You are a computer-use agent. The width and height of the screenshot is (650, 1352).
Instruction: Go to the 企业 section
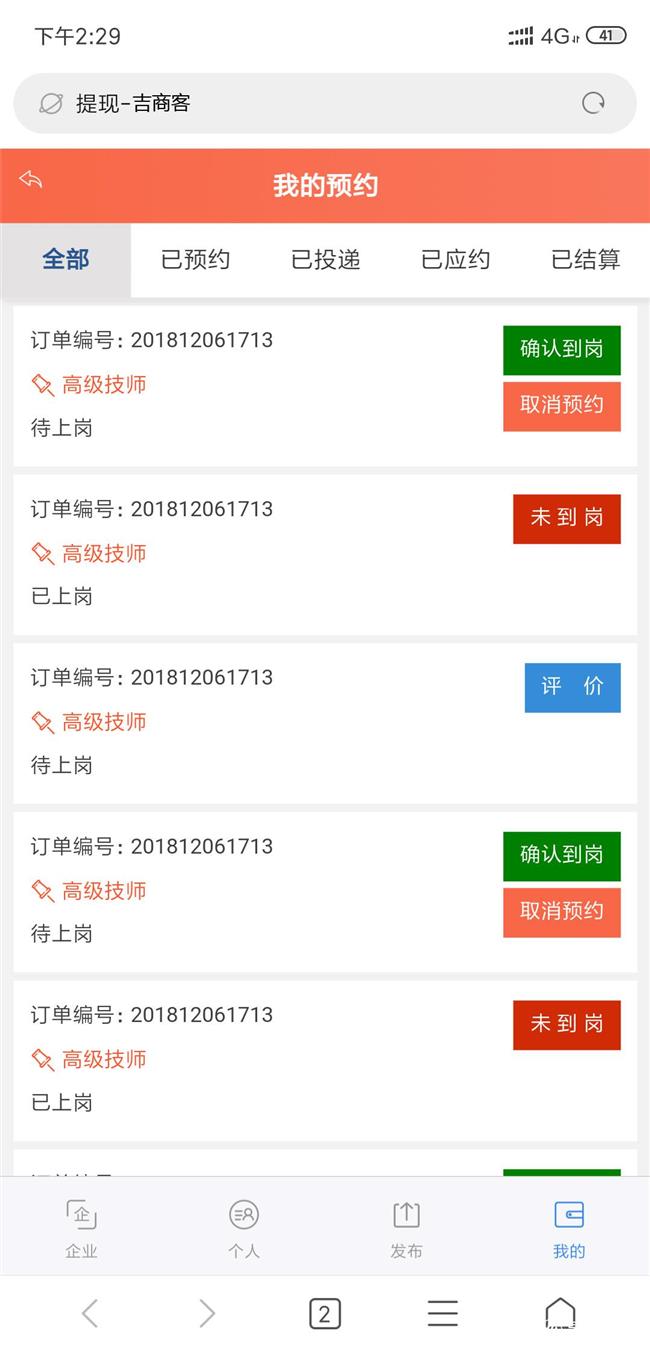81,1228
